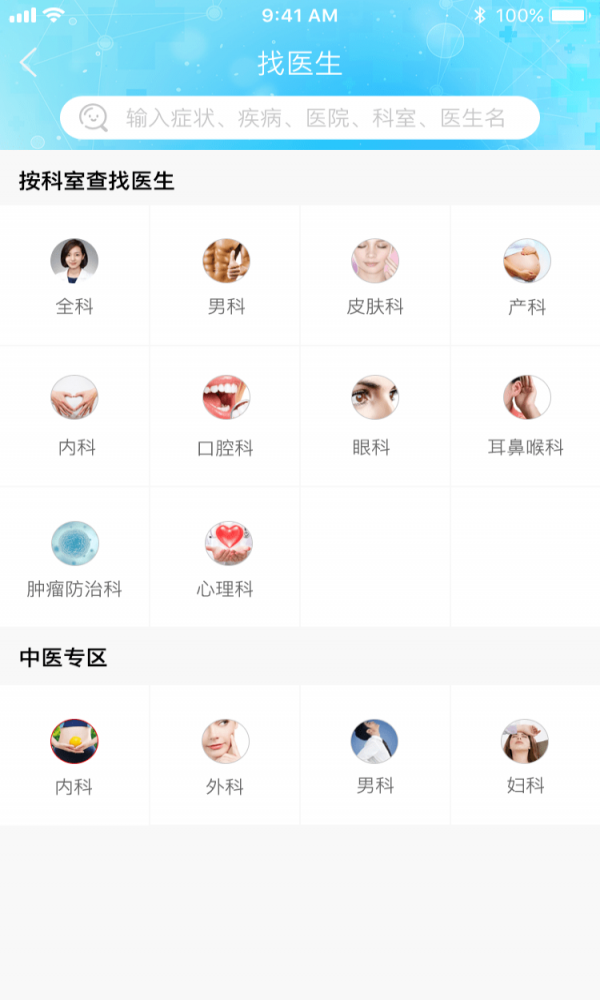This screenshot has width=600, height=1000.
Task: Go back using the top-left arrow
Action: click(x=28, y=63)
